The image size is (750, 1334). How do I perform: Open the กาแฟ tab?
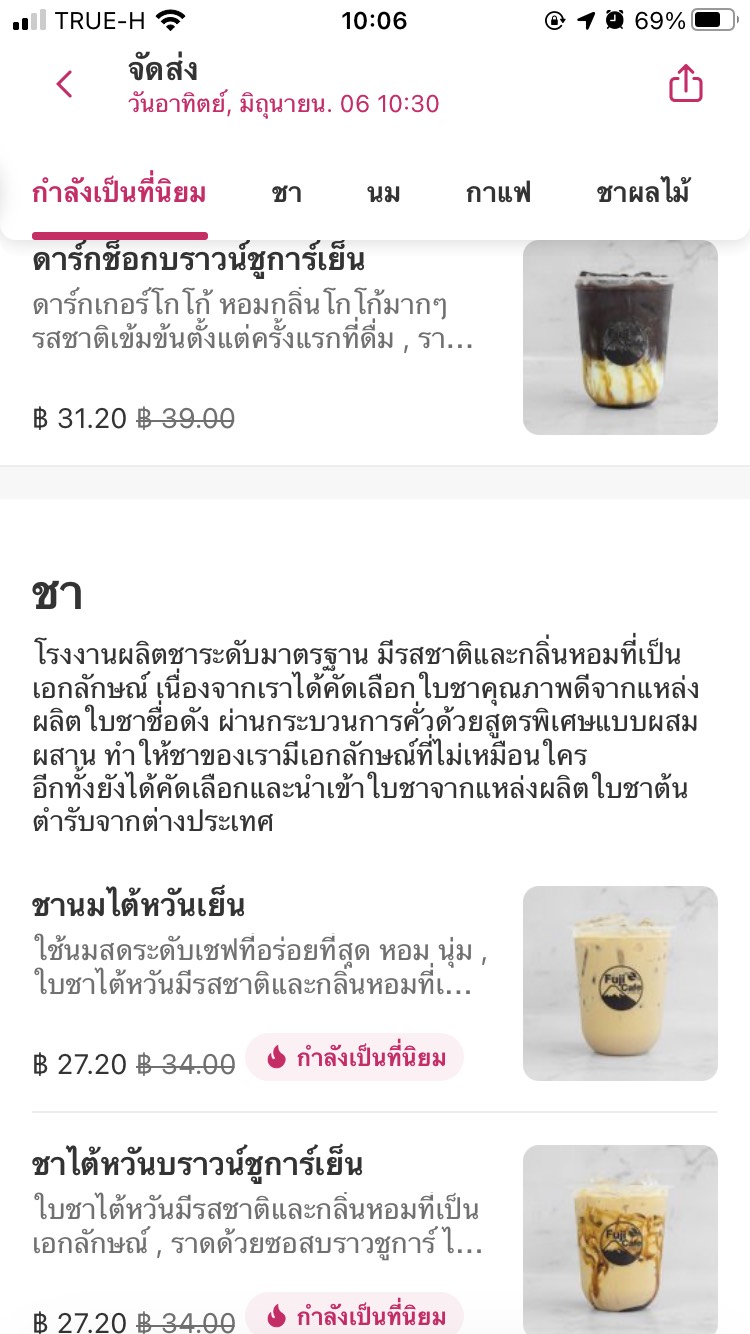pyautogui.click(x=498, y=193)
